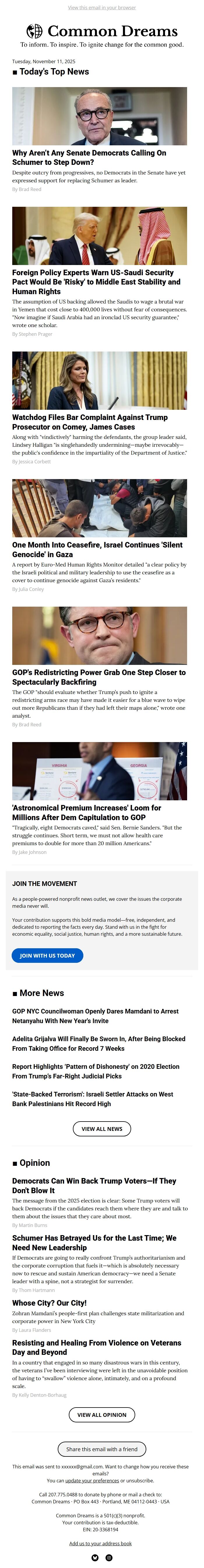
Task: Open the Watchdog Bar Complaint article
Action: pos(89,422)
